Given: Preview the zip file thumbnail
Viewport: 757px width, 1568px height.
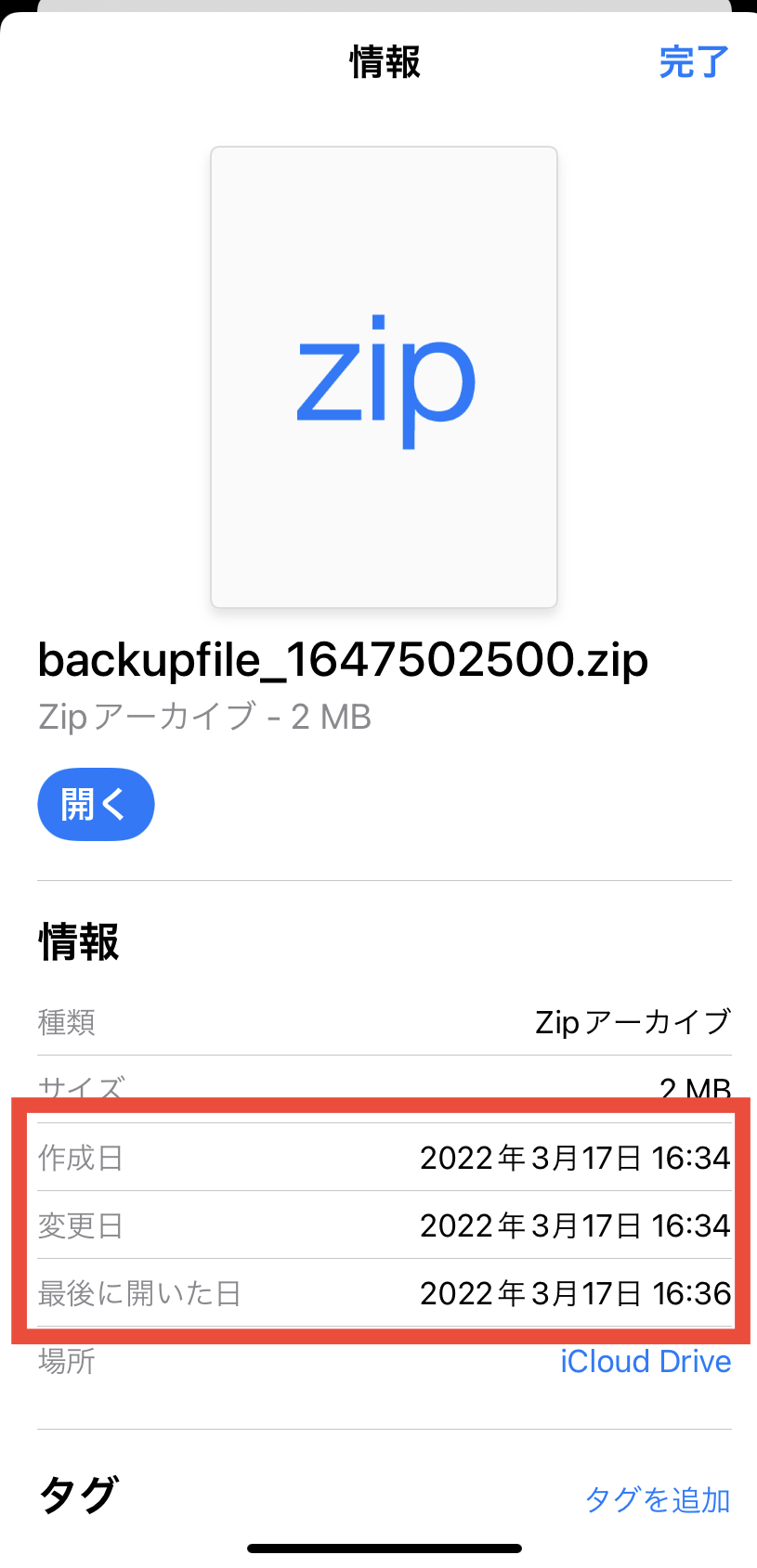Looking at the screenshot, I should pos(384,377).
